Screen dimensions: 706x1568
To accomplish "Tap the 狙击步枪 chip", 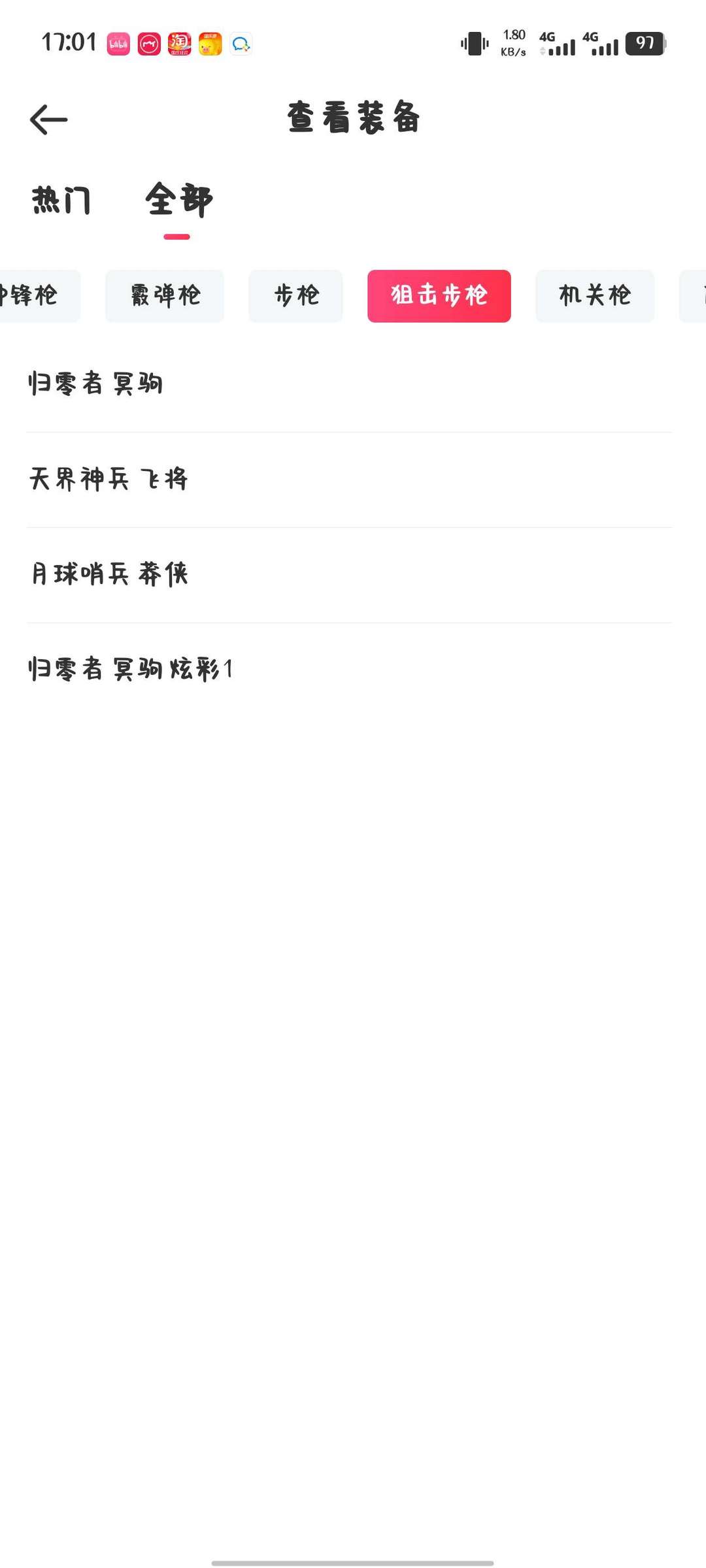I will coord(439,296).
